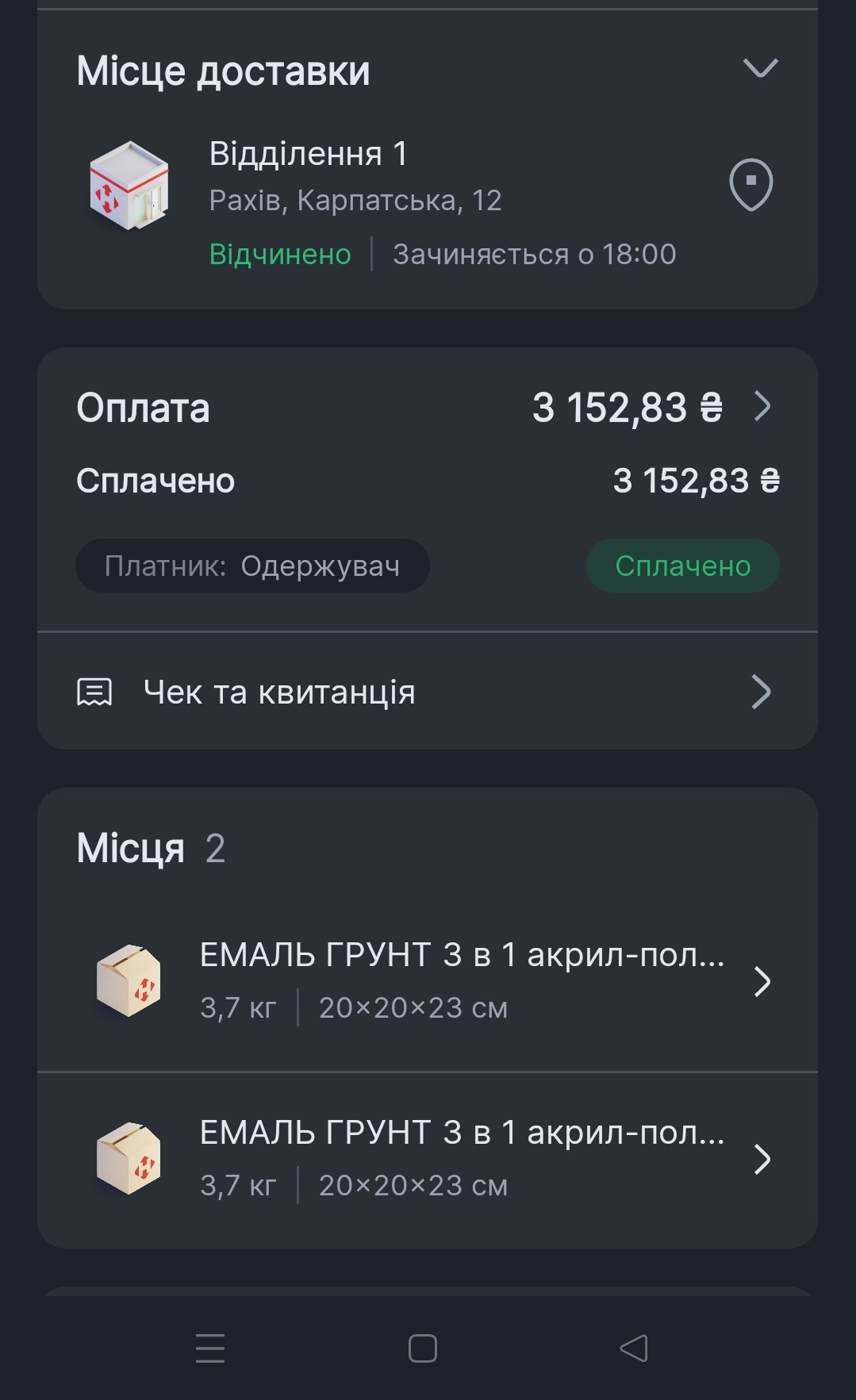Collapse the Місце доставки section
This screenshot has width=856, height=1400.
tap(760, 68)
